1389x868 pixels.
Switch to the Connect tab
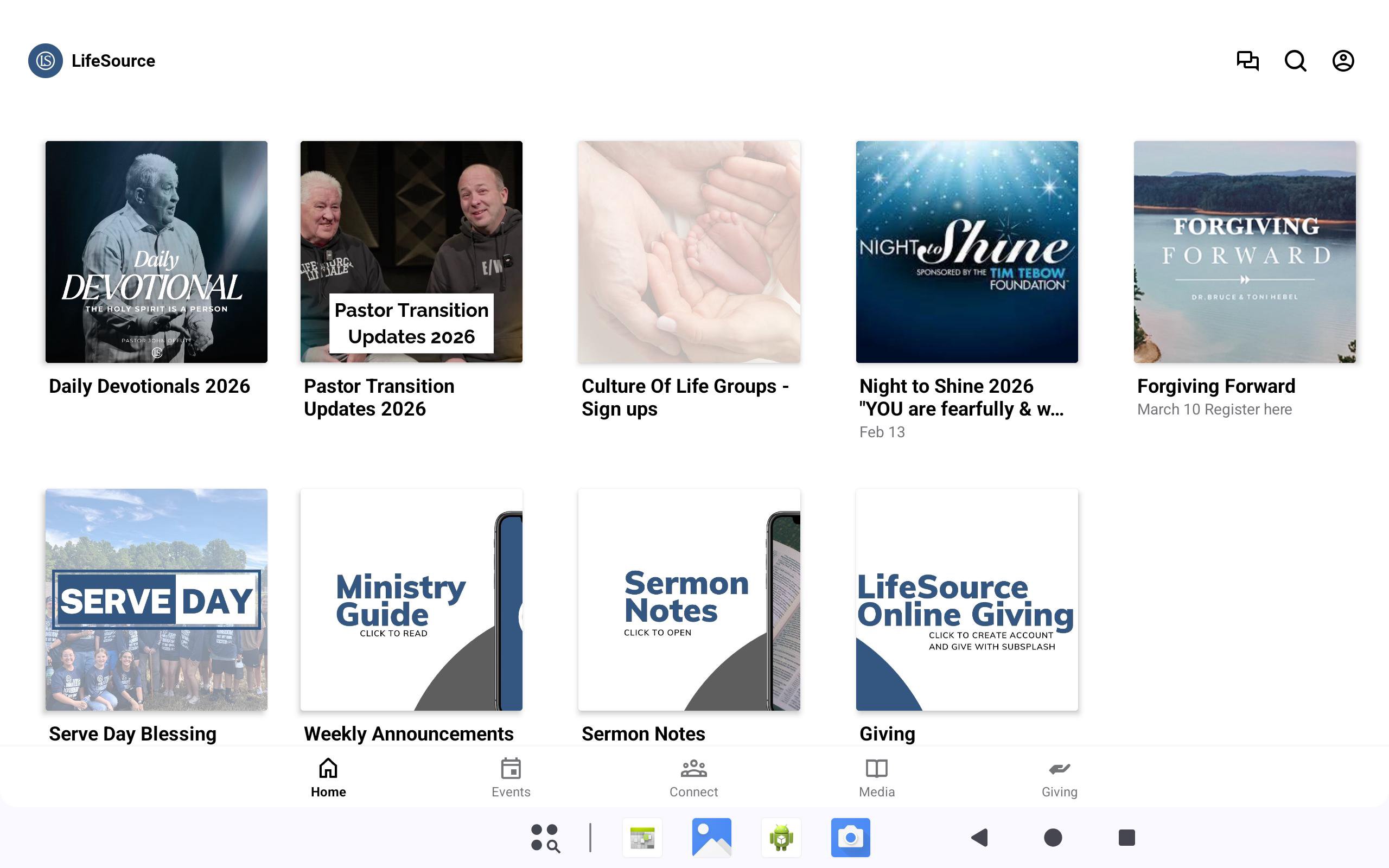(x=693, y=778)
